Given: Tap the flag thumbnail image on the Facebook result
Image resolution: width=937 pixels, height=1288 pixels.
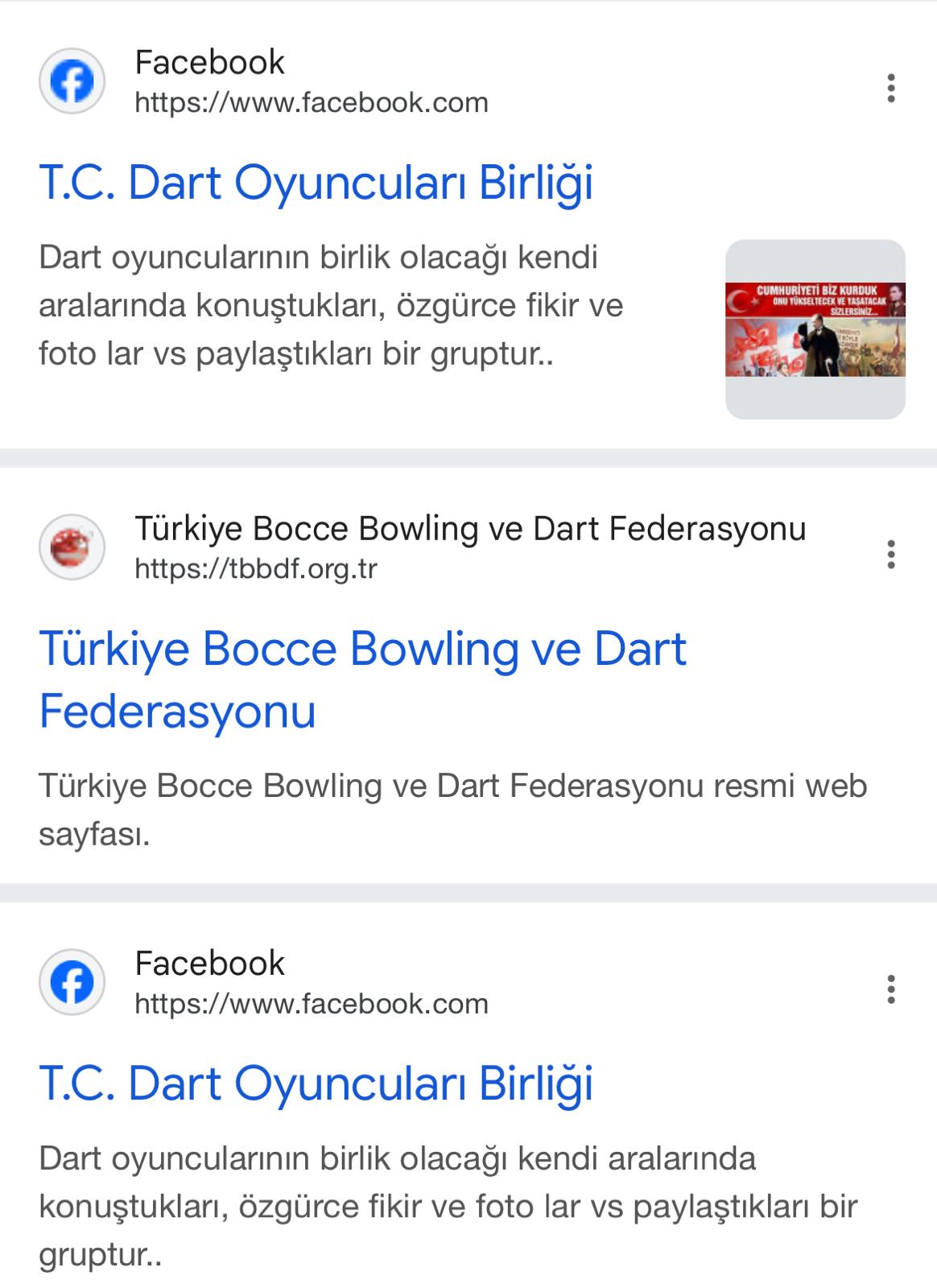Looking at the screenshot, I should pos(815,329).
